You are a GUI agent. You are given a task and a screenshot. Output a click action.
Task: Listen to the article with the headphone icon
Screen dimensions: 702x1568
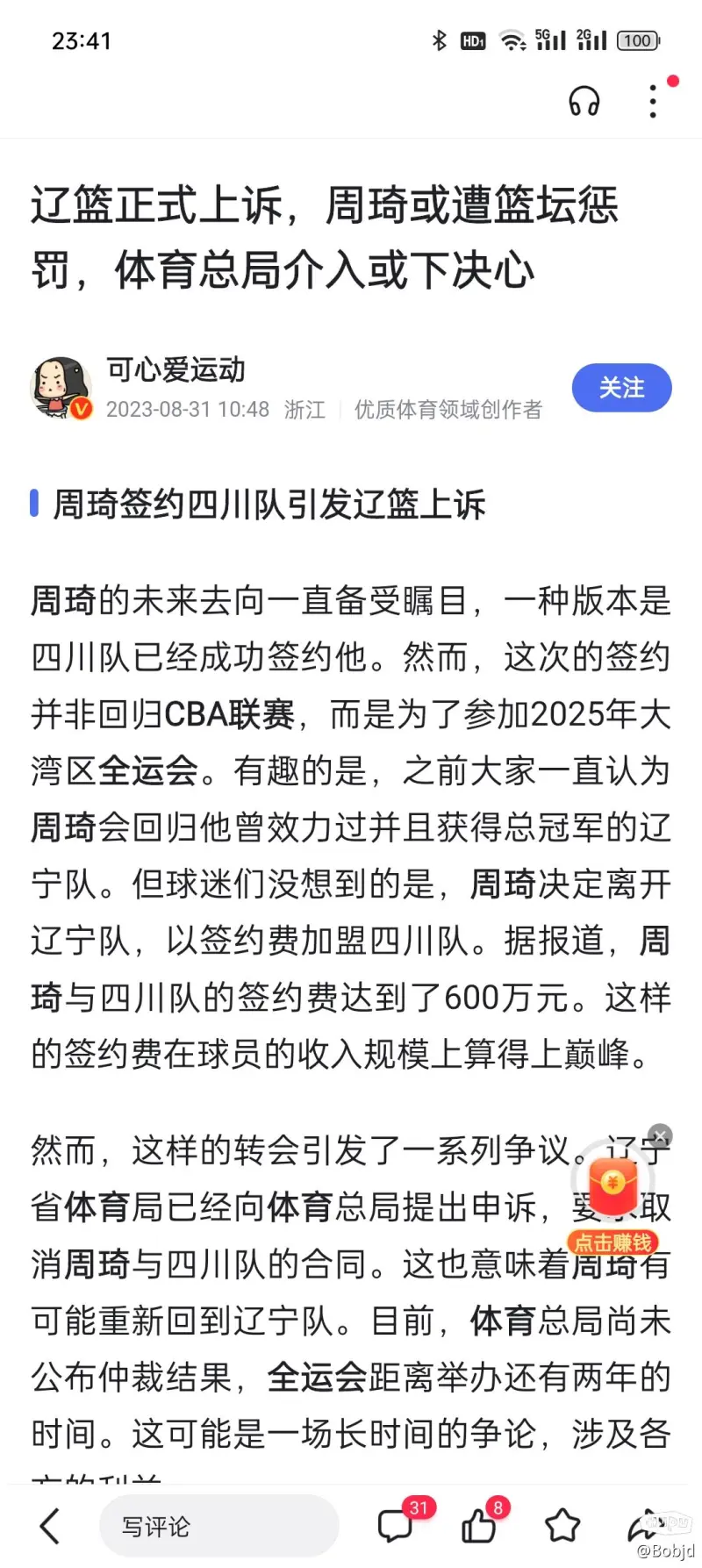tap(584, 101)
